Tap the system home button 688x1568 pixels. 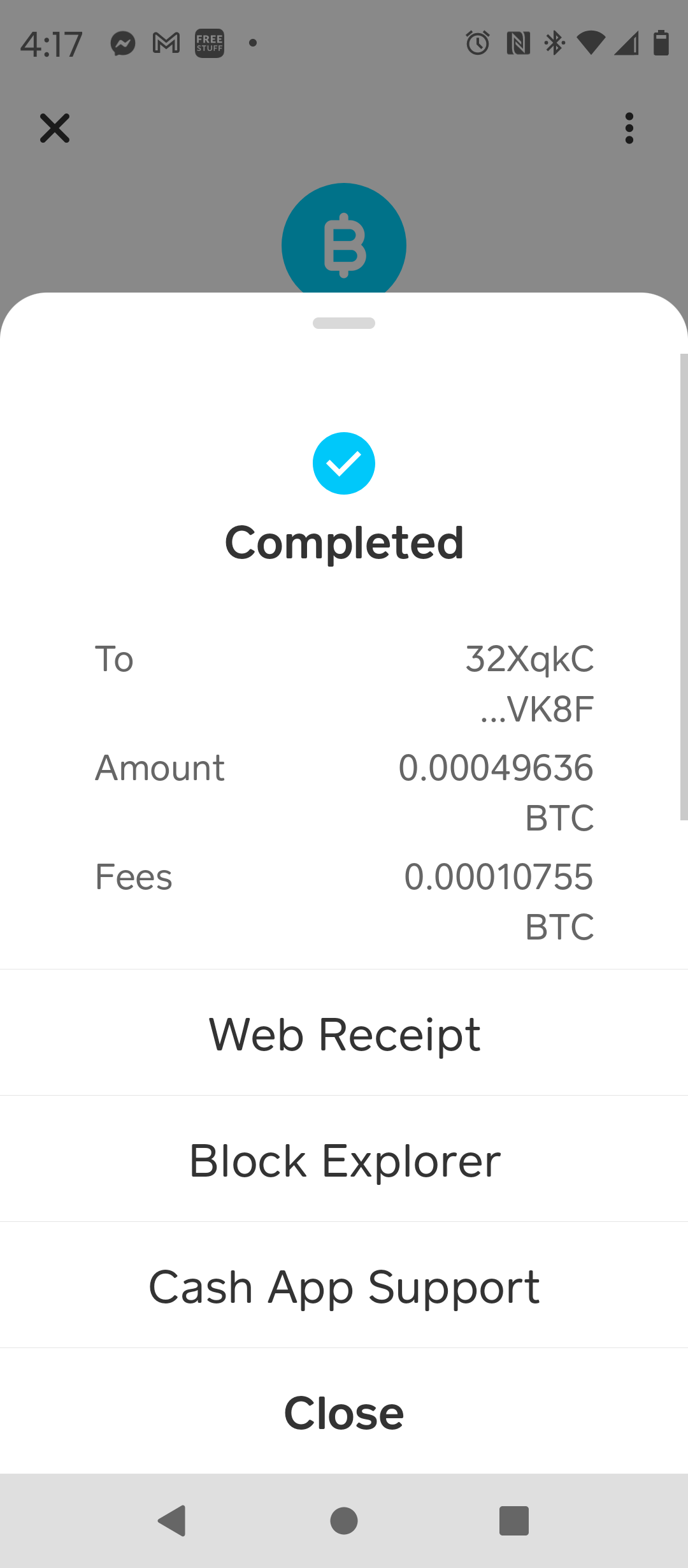tap(344, 1521)
